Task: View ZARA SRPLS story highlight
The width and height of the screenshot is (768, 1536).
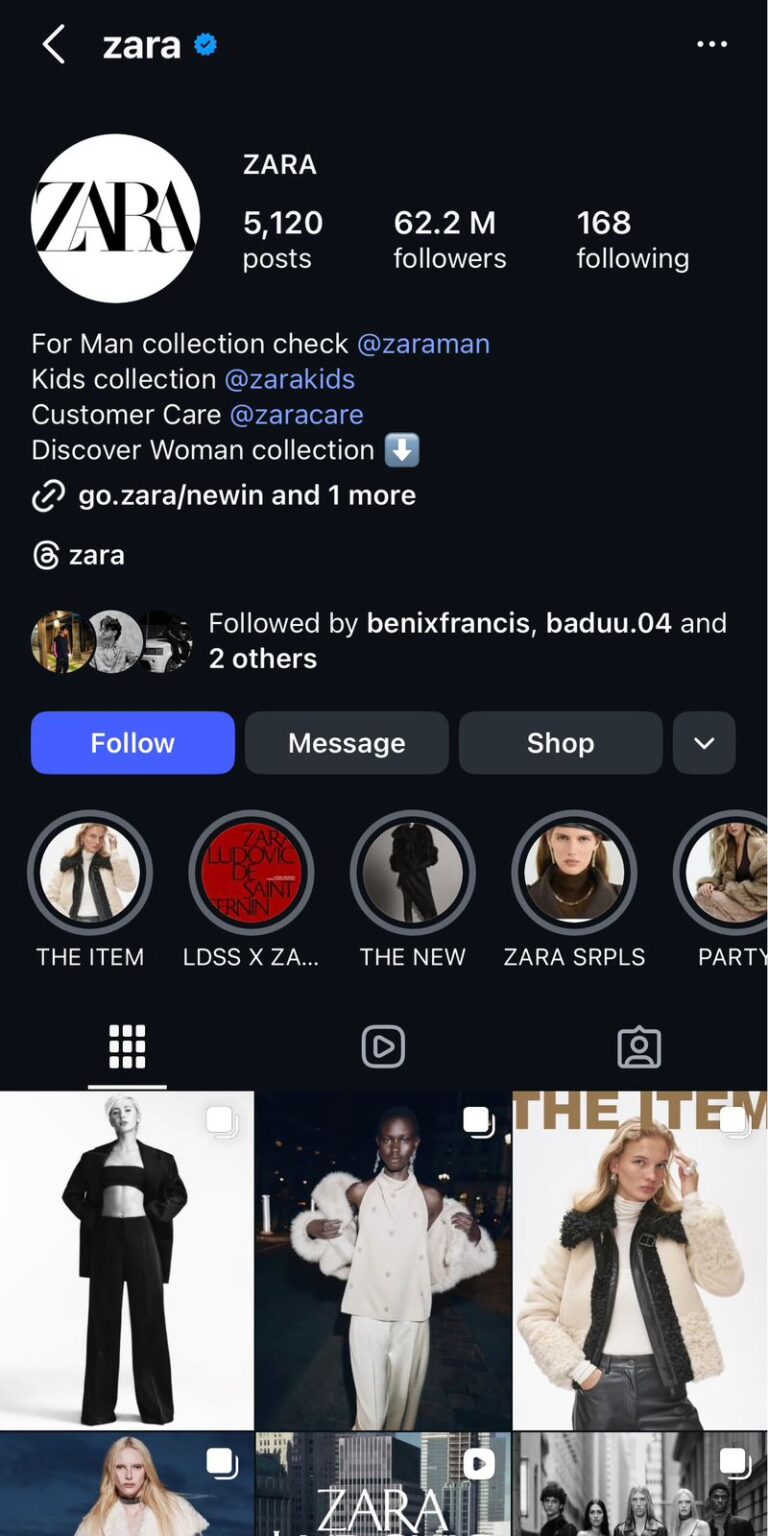Action: click(574, 873)
